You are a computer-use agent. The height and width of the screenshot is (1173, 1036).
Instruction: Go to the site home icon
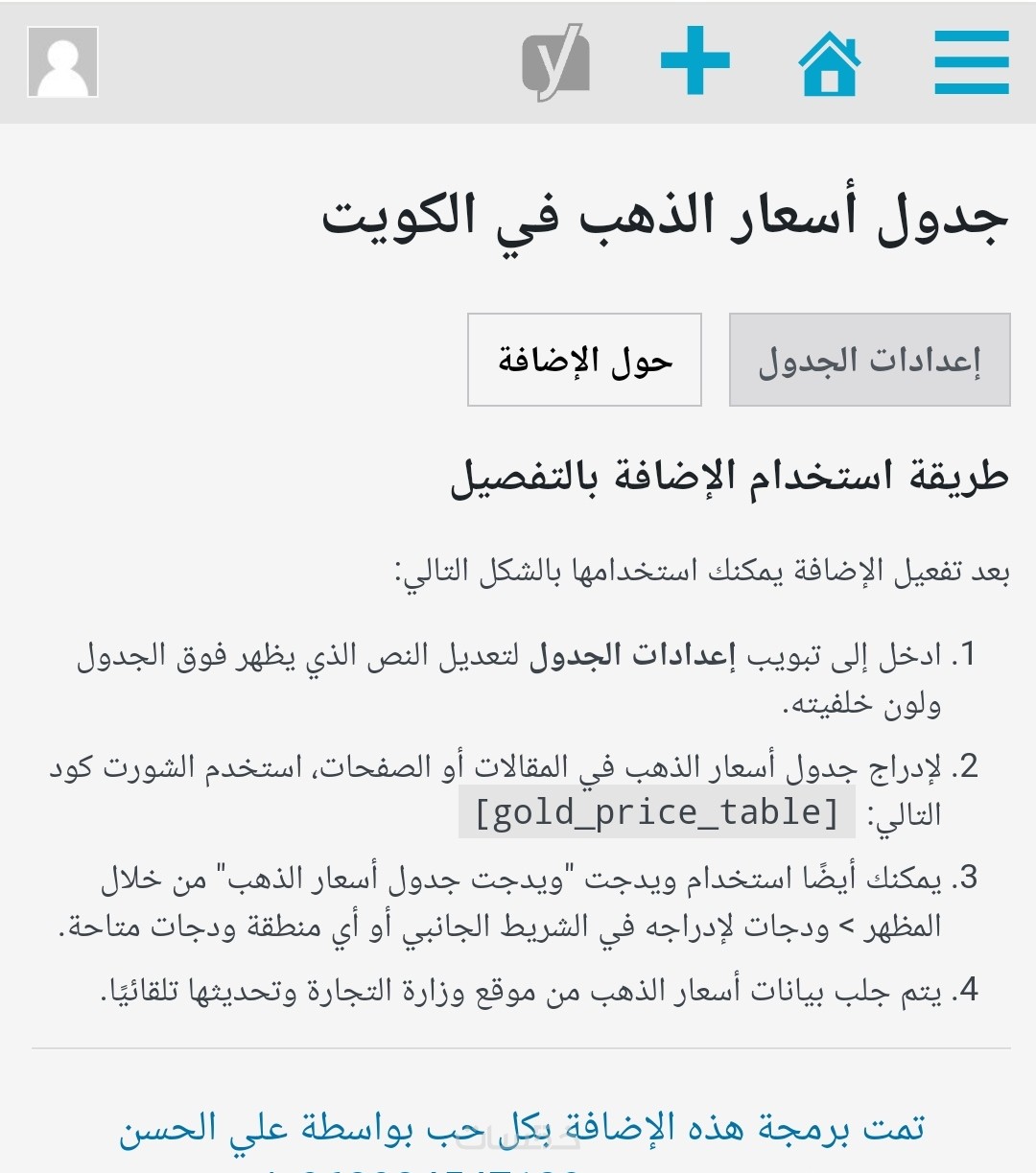[830, 63]
